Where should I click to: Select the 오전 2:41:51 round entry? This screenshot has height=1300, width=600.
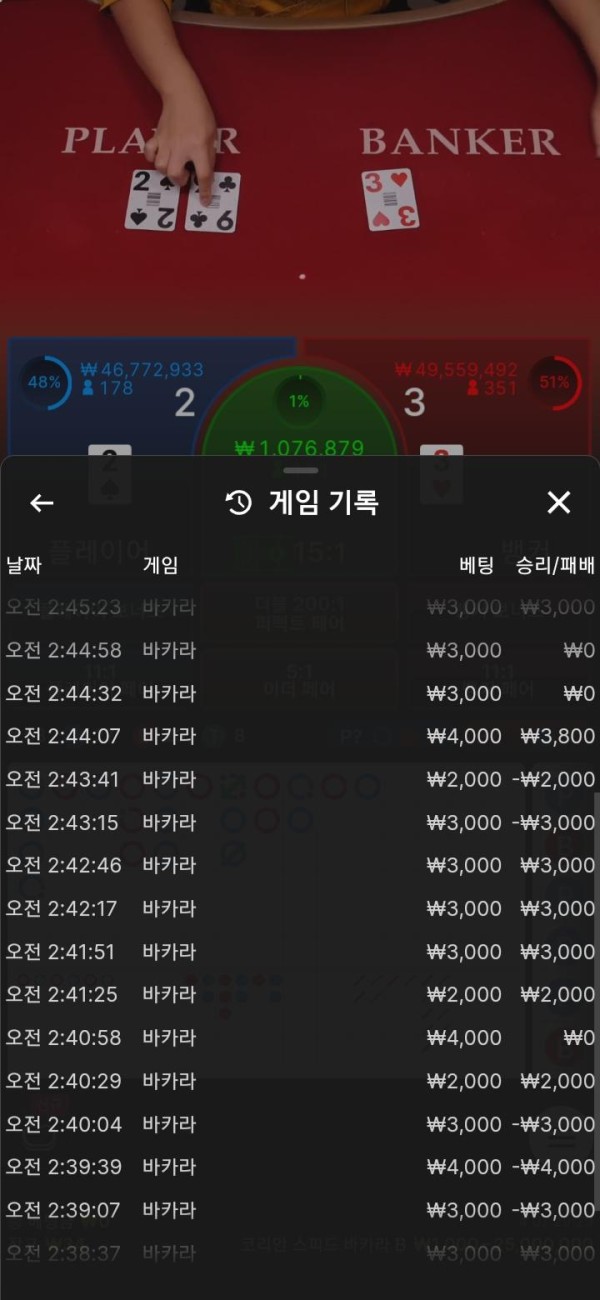[300, 951]
